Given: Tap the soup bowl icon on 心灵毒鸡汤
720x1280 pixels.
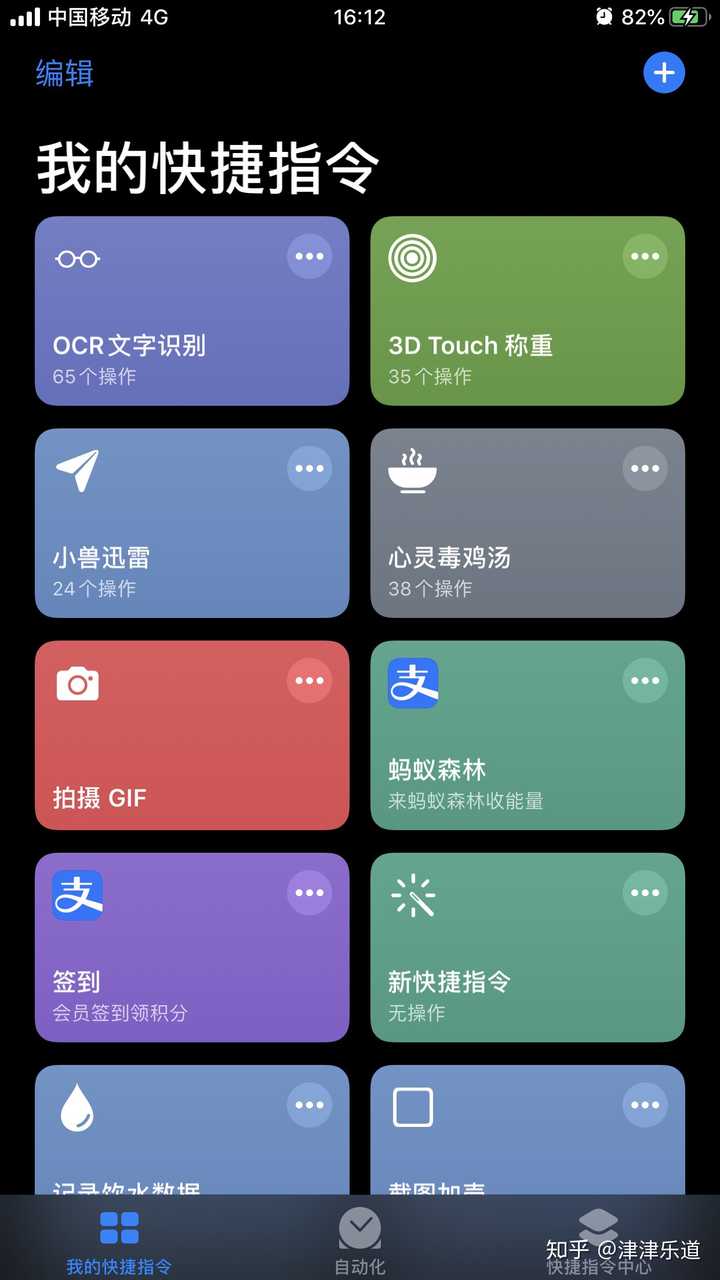Looking at the screenshot, I should click(412, 470).
